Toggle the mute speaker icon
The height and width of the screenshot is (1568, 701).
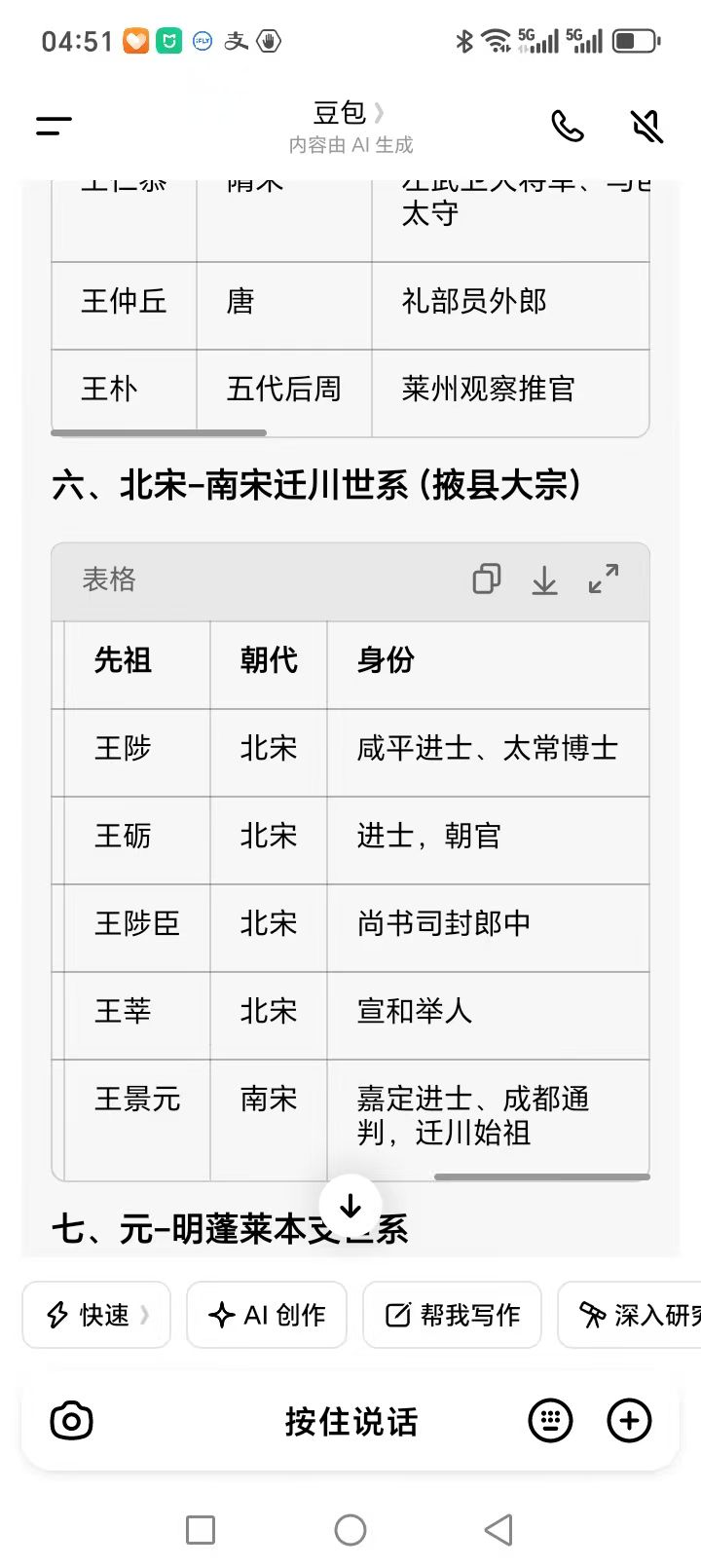click(646, 126)
